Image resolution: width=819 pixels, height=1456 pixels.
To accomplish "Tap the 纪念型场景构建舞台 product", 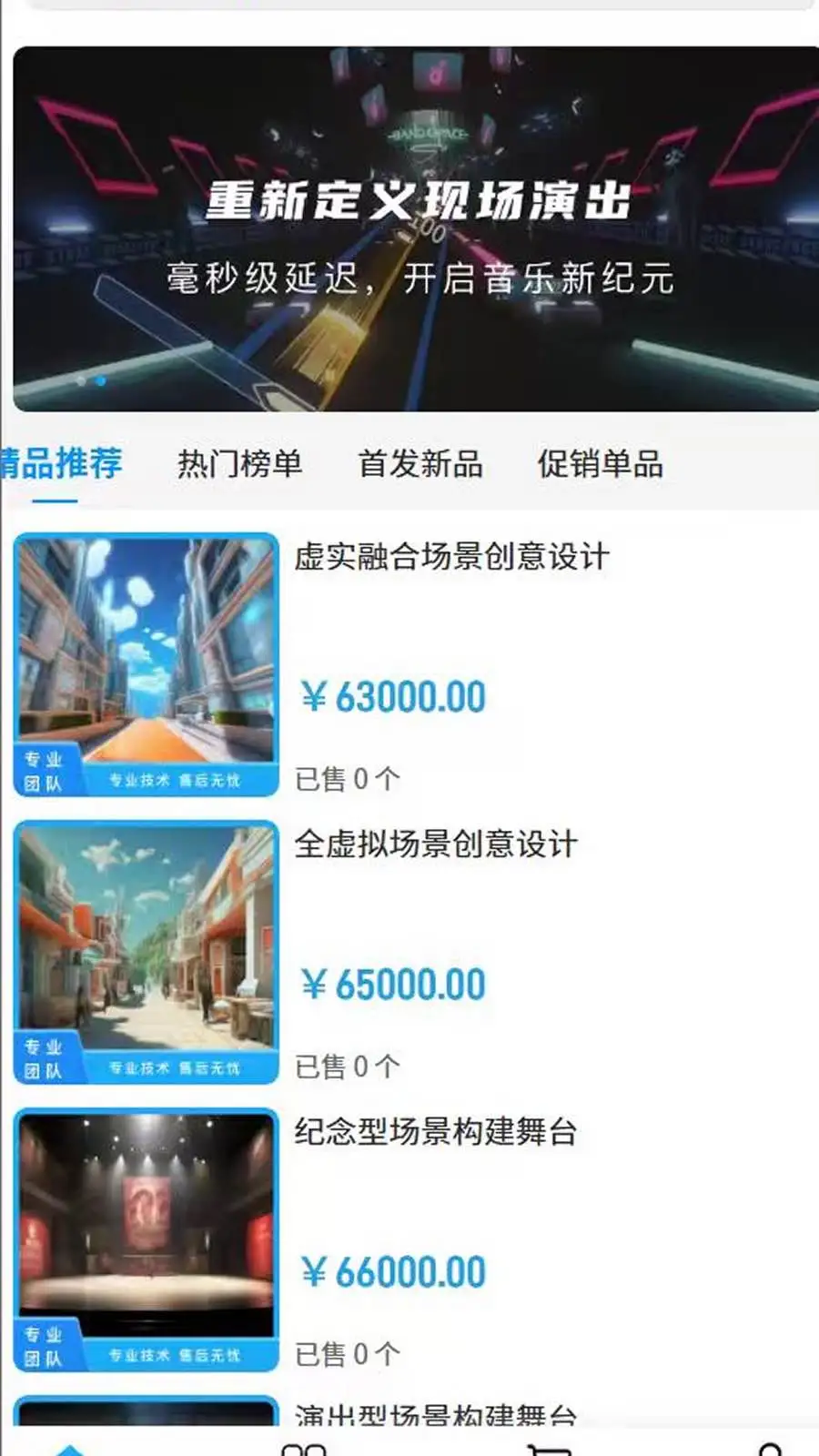I will [435, 1132].
